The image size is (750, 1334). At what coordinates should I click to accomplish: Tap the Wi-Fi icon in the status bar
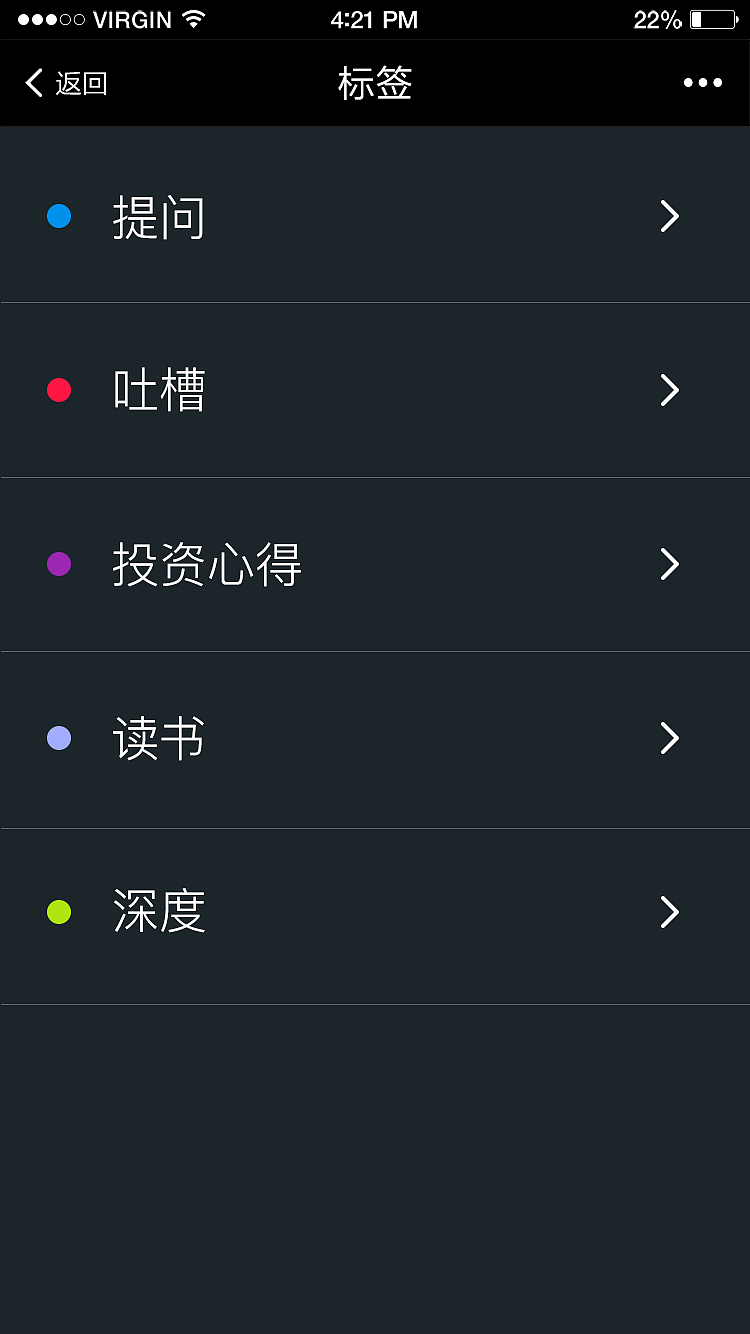point(195,18)
